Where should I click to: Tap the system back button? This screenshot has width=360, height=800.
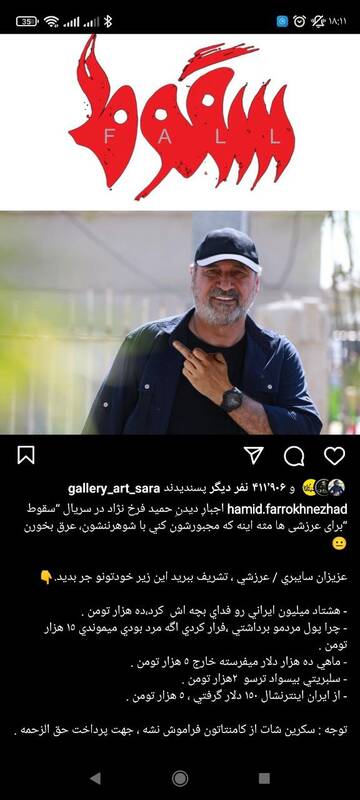95,778
